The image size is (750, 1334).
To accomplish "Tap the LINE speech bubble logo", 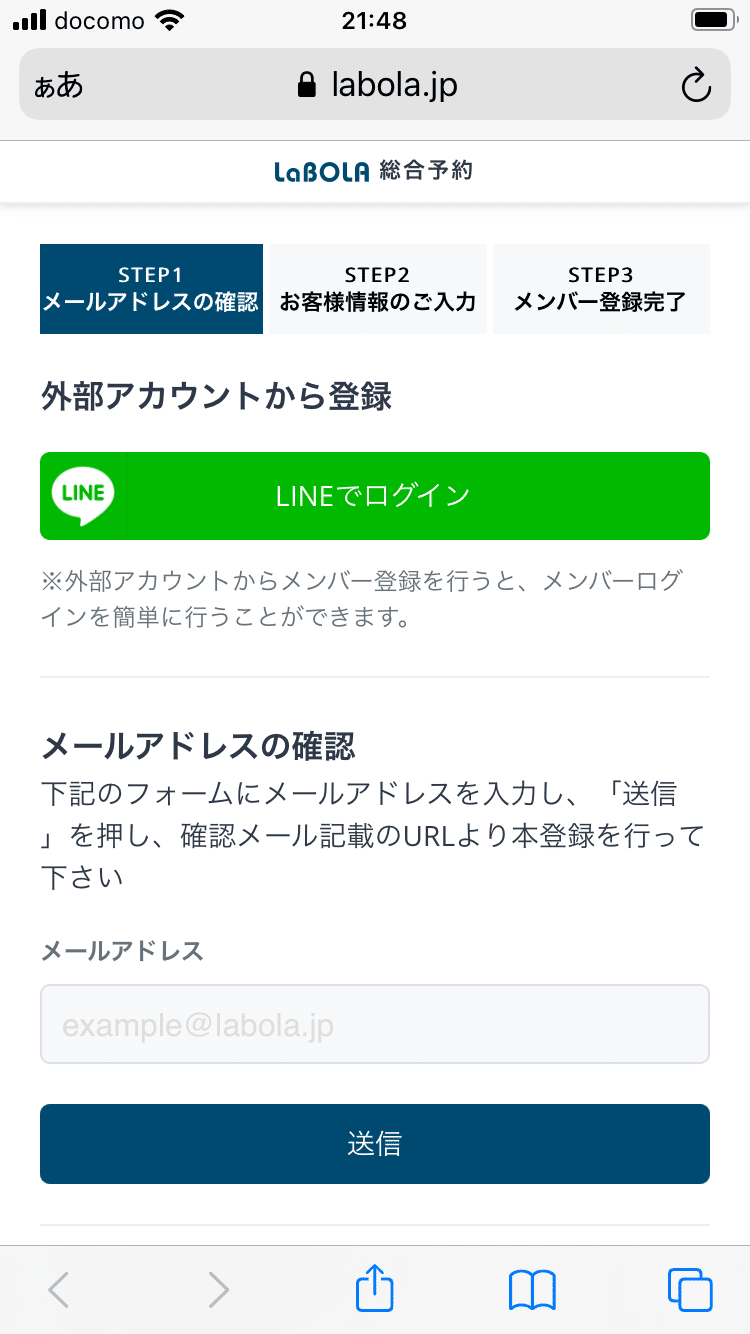I will click(x=83, y=495).
